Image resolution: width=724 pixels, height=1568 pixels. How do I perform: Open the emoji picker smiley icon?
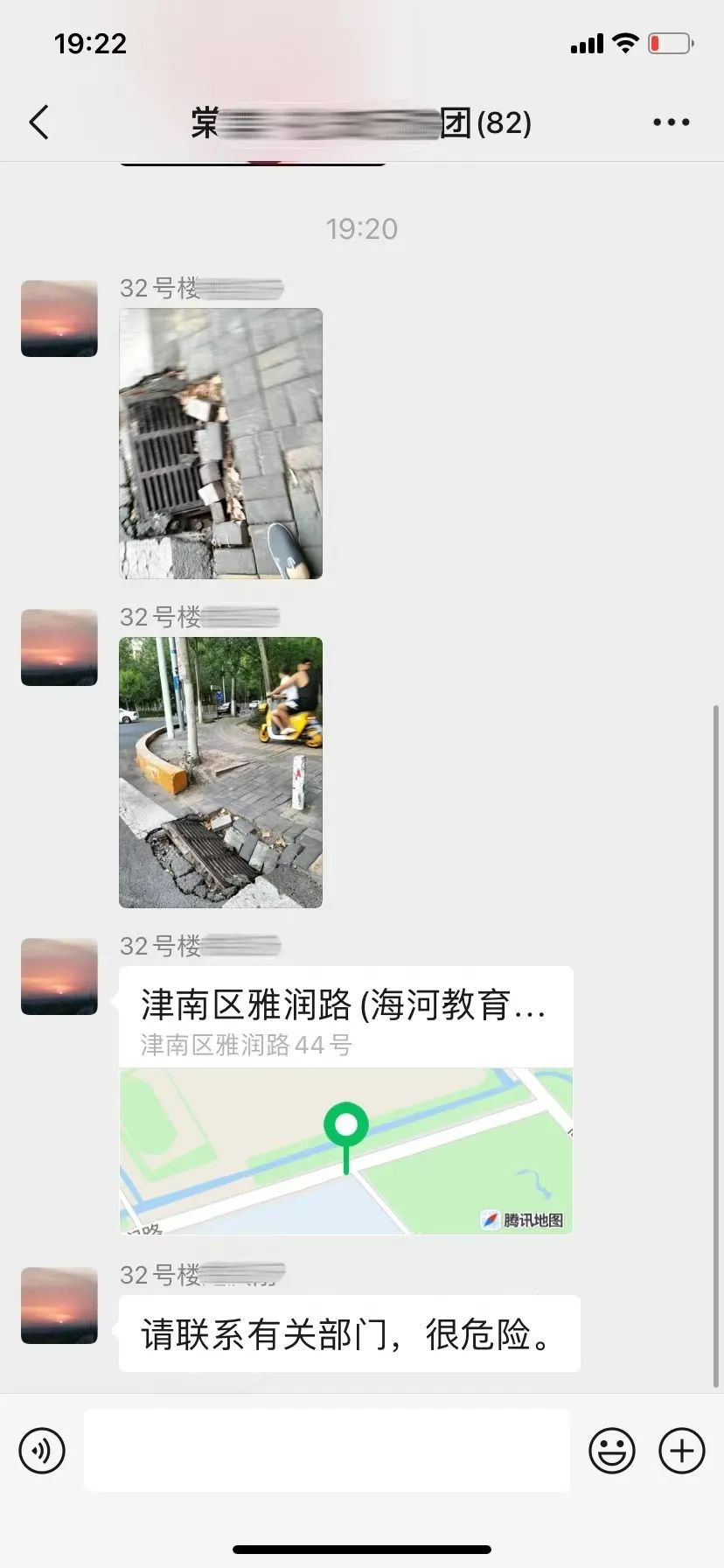point(612,1450)
